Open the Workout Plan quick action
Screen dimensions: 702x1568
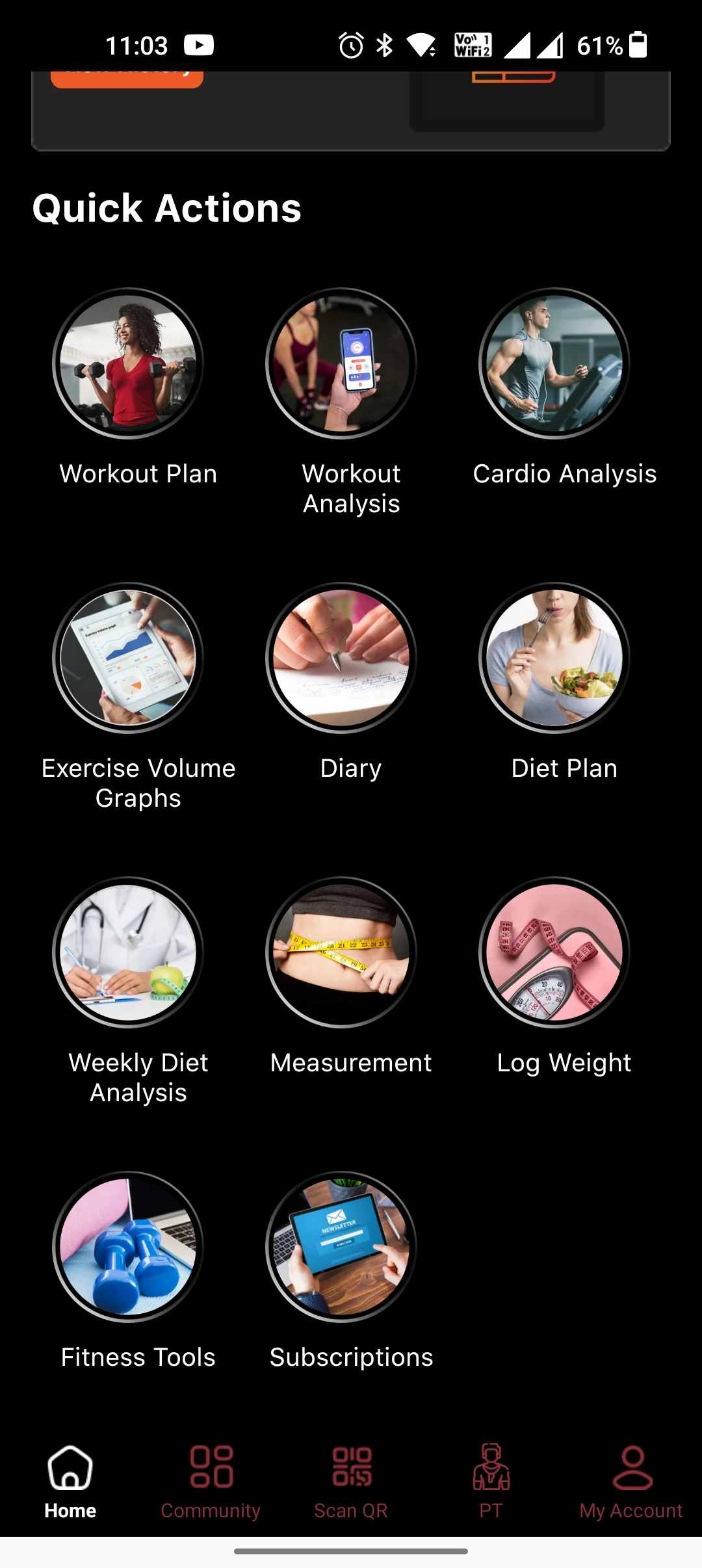[x=128, y=363]
